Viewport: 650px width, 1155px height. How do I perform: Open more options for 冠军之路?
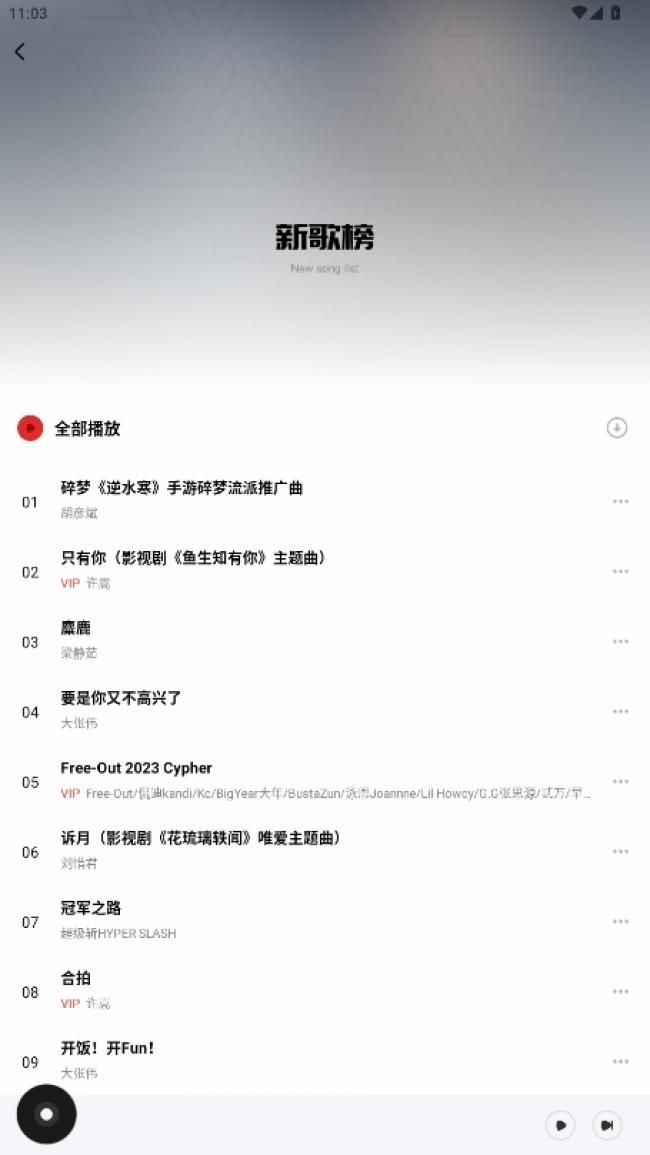pos(620,922)
